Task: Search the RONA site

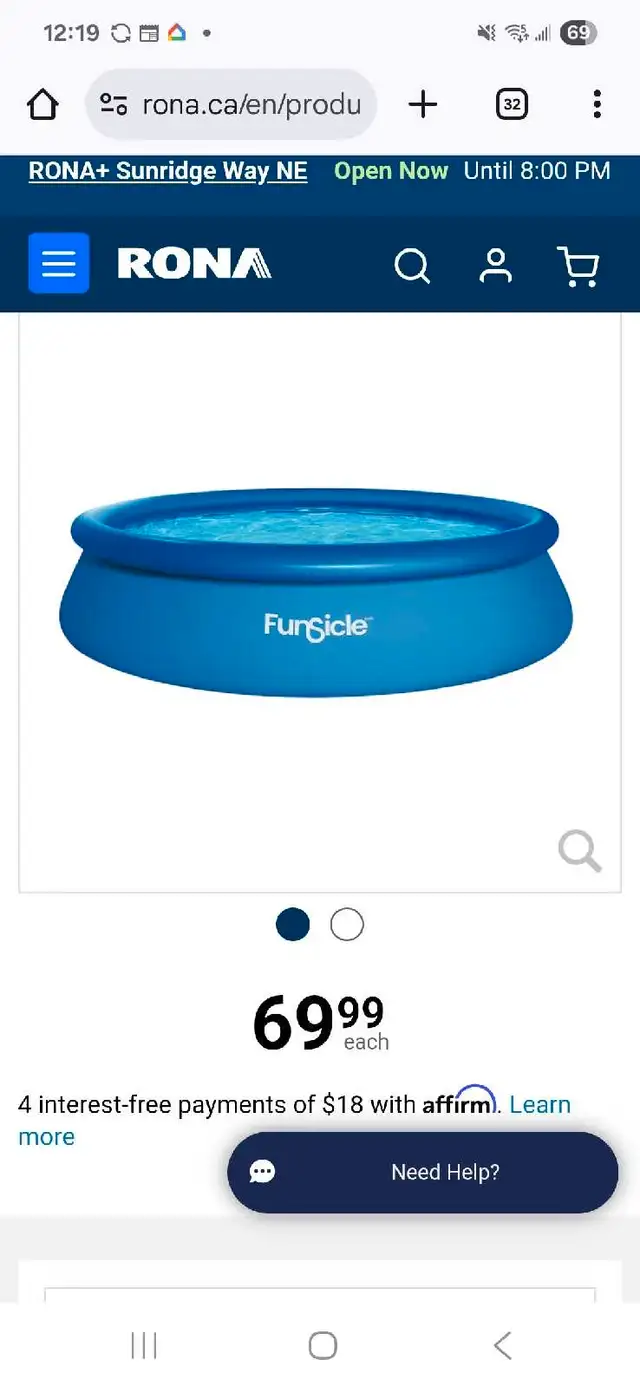Action: point(412,266)
